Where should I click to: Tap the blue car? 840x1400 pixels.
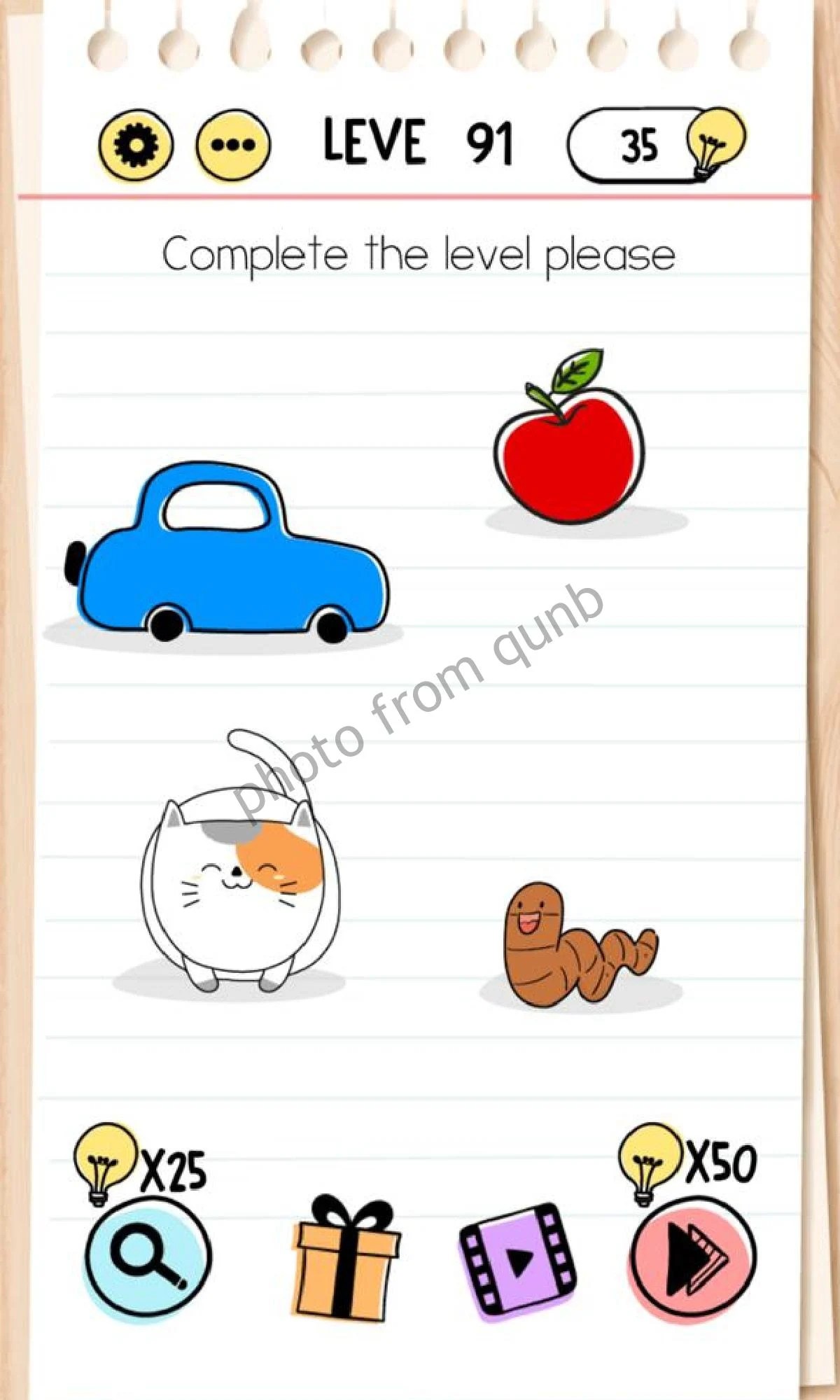pos(227,552)
